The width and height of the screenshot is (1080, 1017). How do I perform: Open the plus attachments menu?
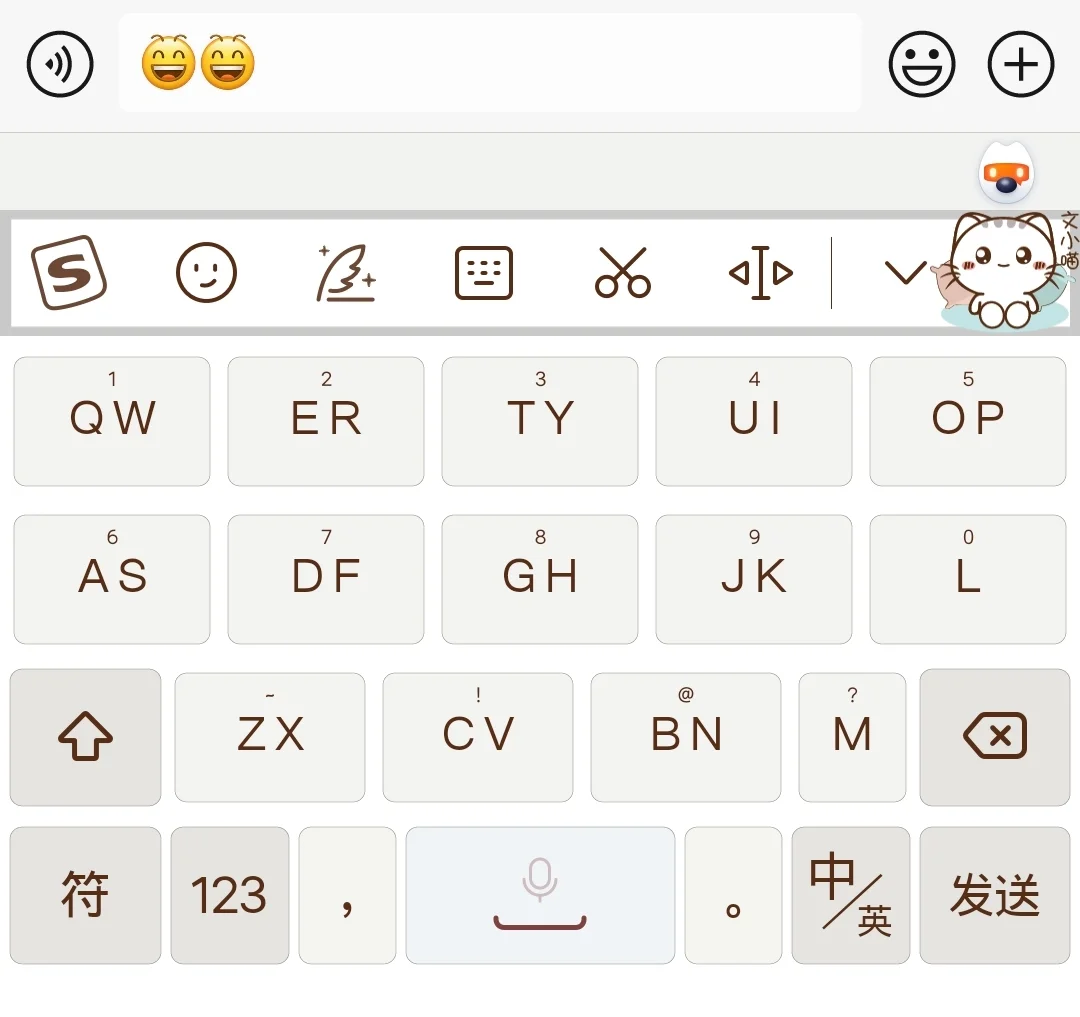click(1020, 64)
